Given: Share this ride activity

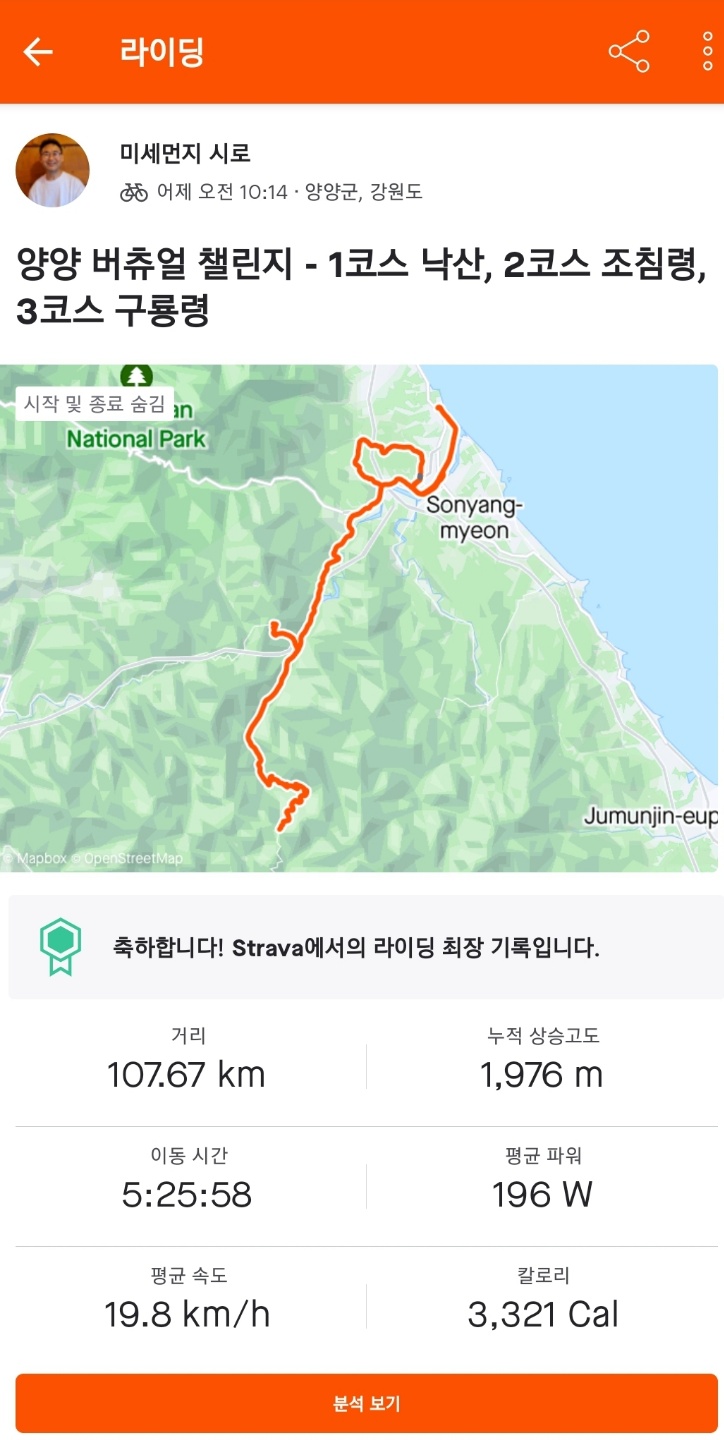Looking at the screenshot, I should point(629,52).
